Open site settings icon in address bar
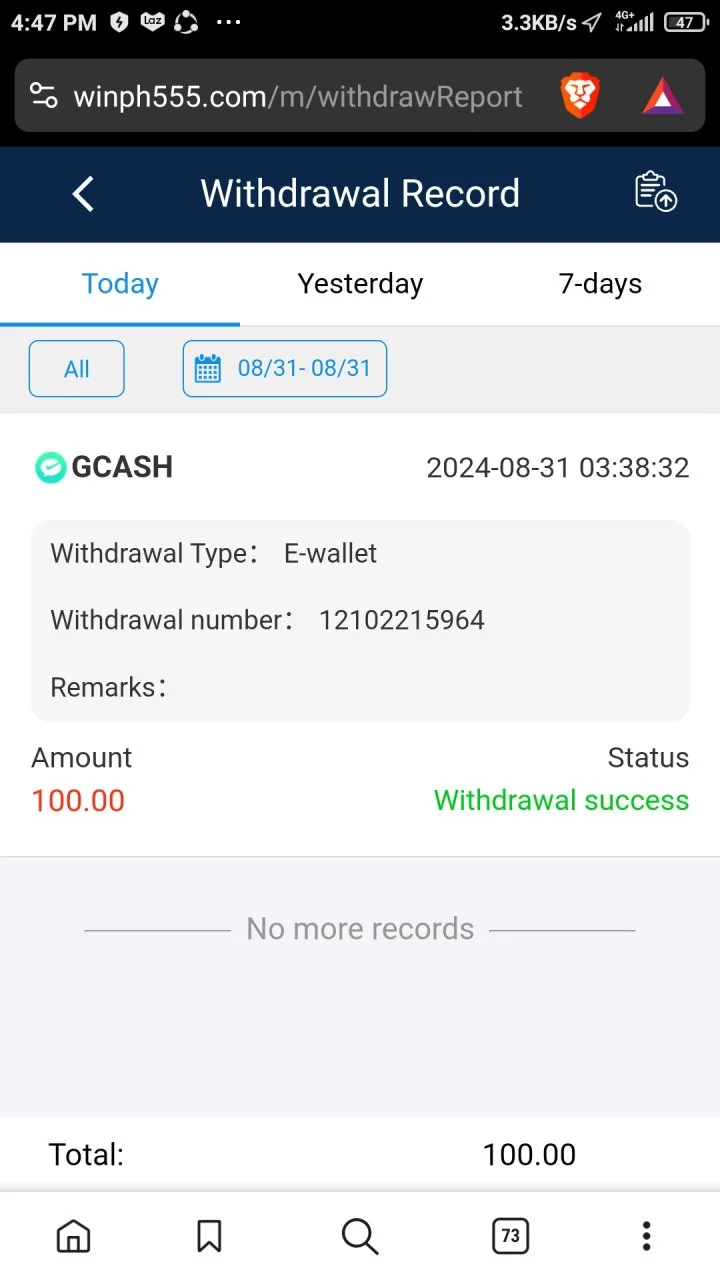This screenshot has height=1280, width=720. click(43, 97)
